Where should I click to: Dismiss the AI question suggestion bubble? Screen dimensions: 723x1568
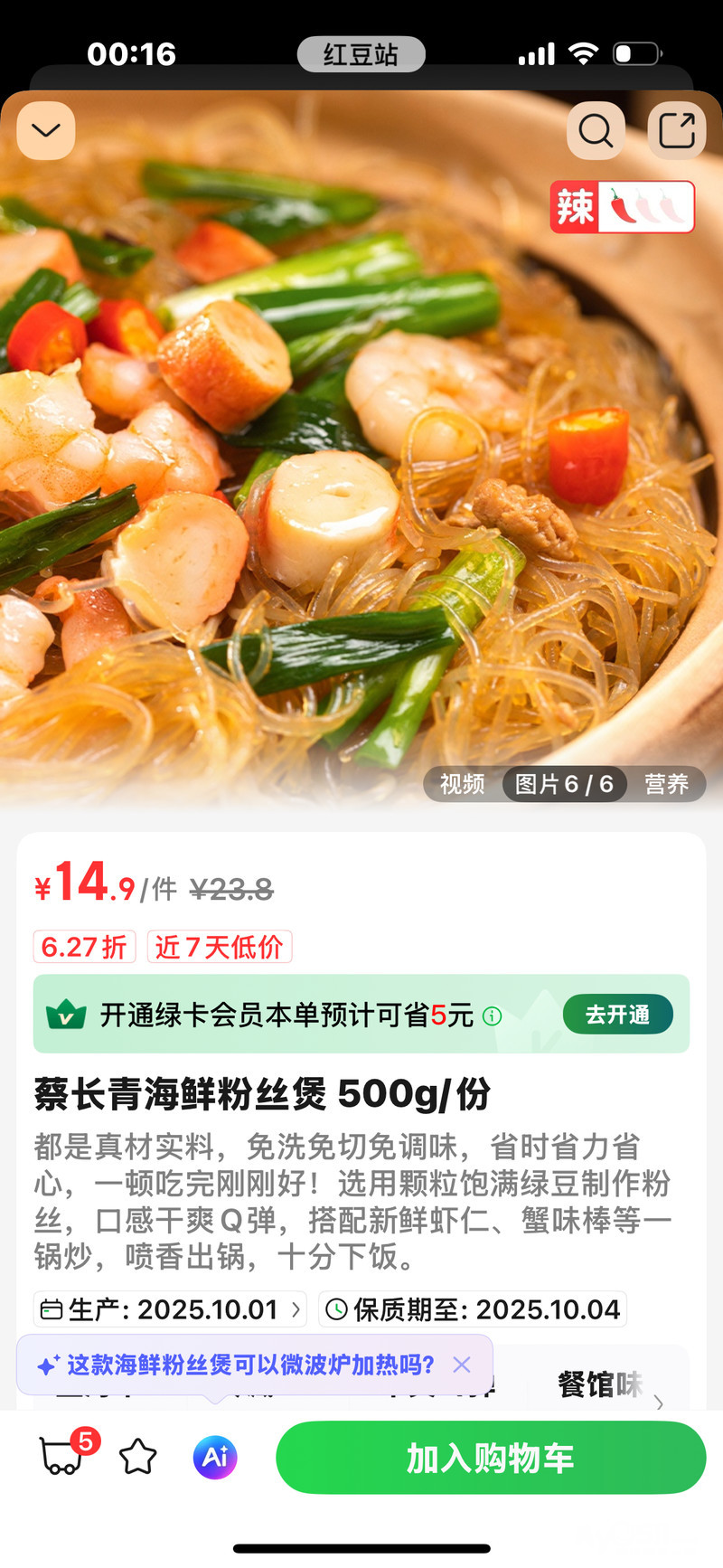tap(462, 1365)
